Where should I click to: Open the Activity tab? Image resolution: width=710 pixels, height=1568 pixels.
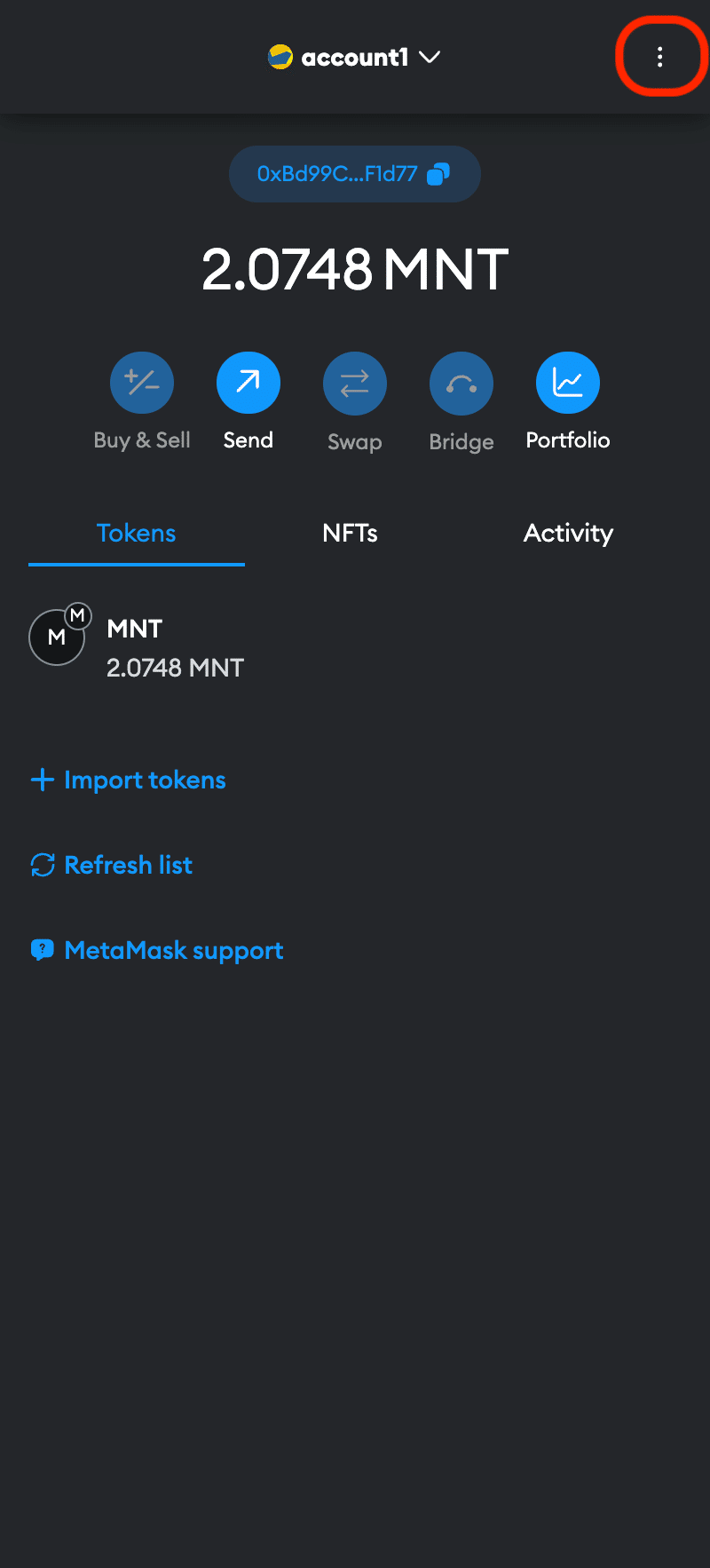[568, 533]
